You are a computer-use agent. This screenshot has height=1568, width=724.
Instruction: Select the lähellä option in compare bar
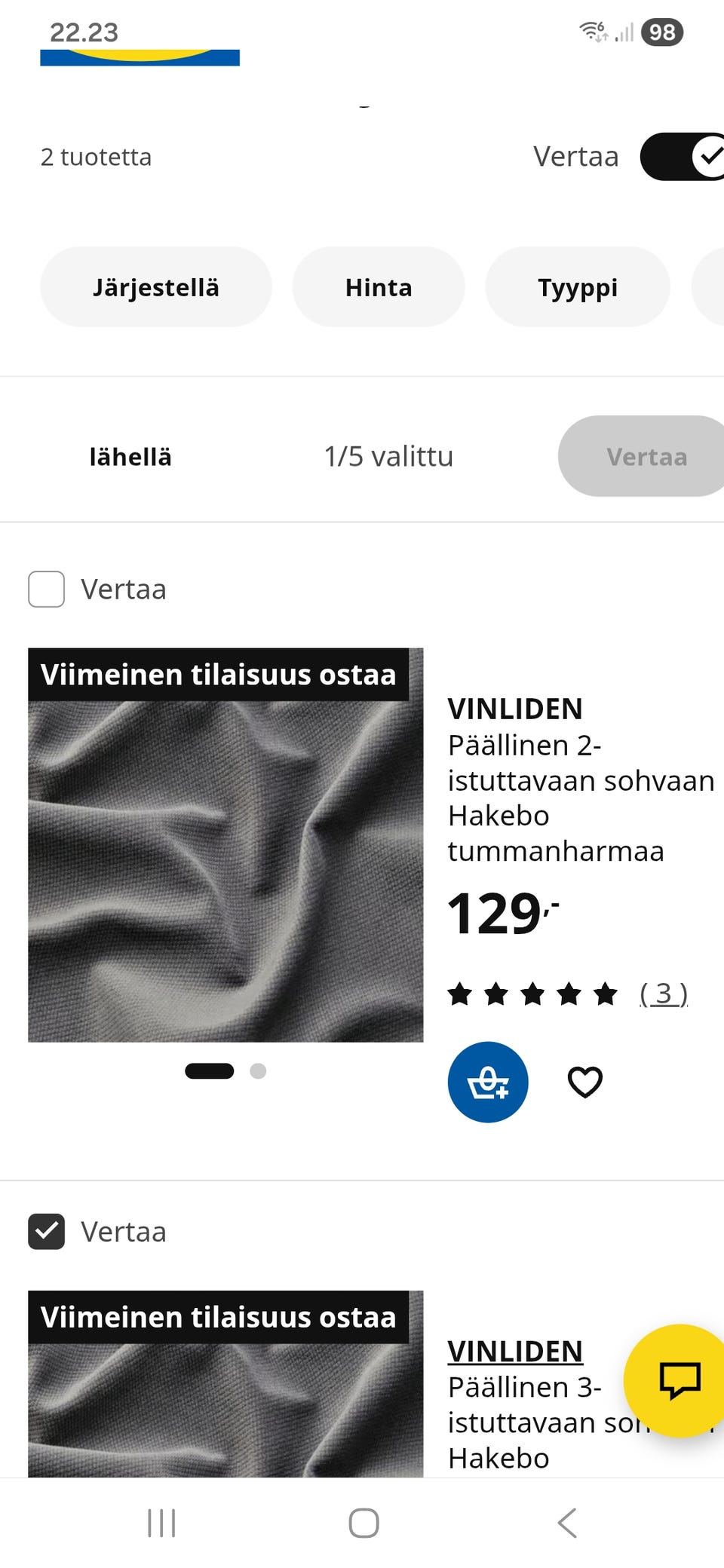[x=130, y=456]
